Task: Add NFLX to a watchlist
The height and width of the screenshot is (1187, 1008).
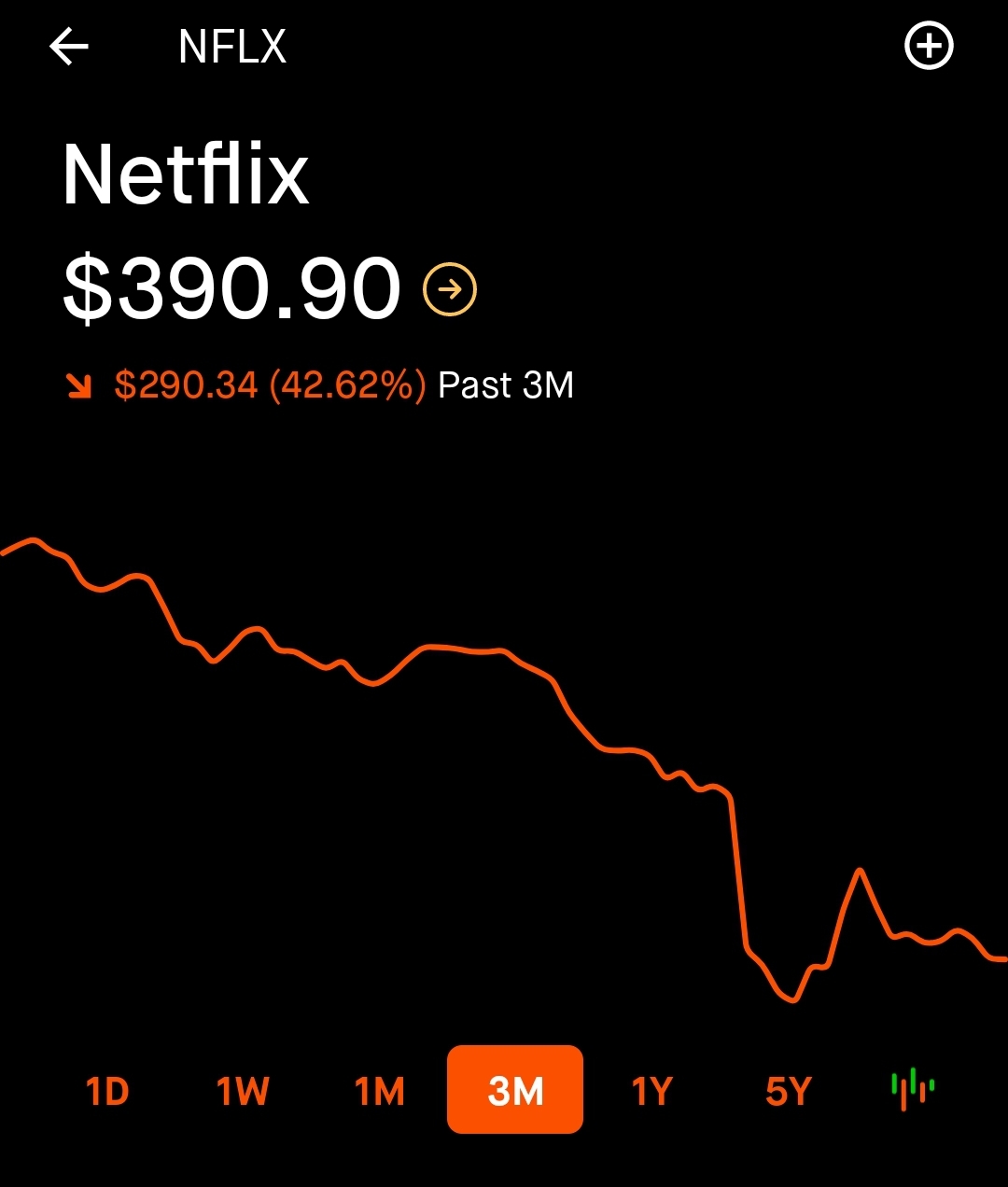Action: pyautogui.click(x=929, y=47)
